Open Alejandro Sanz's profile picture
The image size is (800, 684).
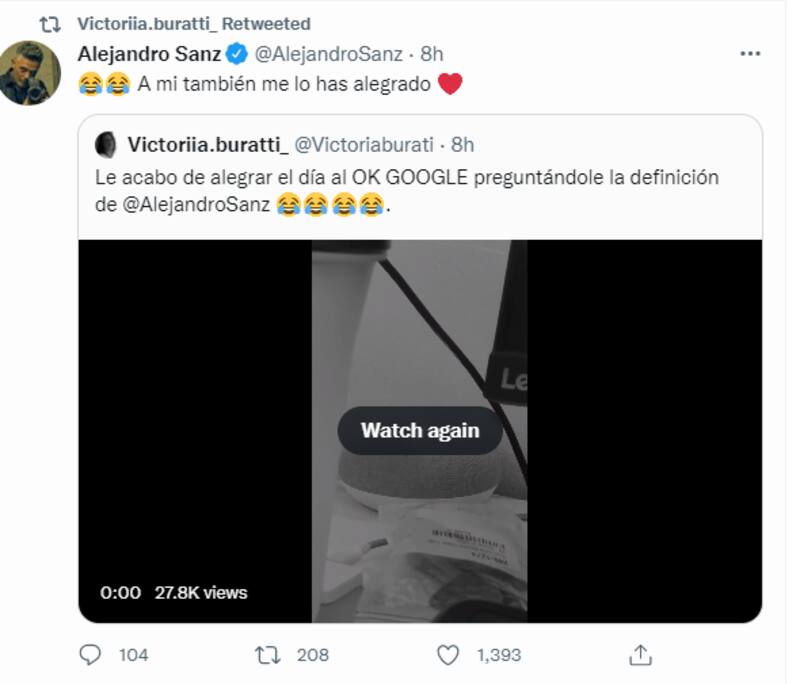tap(30, 73)
